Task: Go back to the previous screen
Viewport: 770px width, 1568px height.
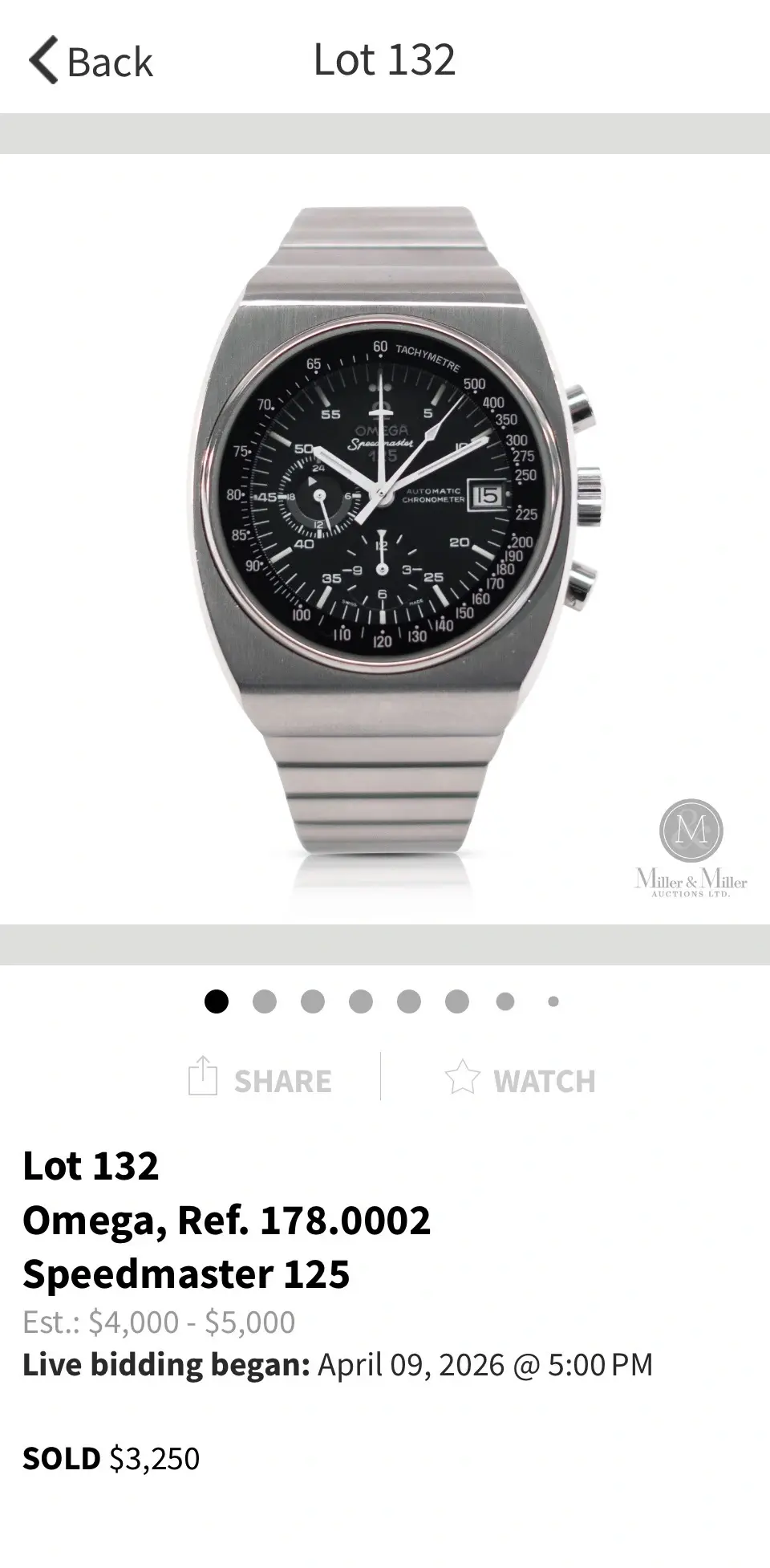Action: (x=90, y=61)
